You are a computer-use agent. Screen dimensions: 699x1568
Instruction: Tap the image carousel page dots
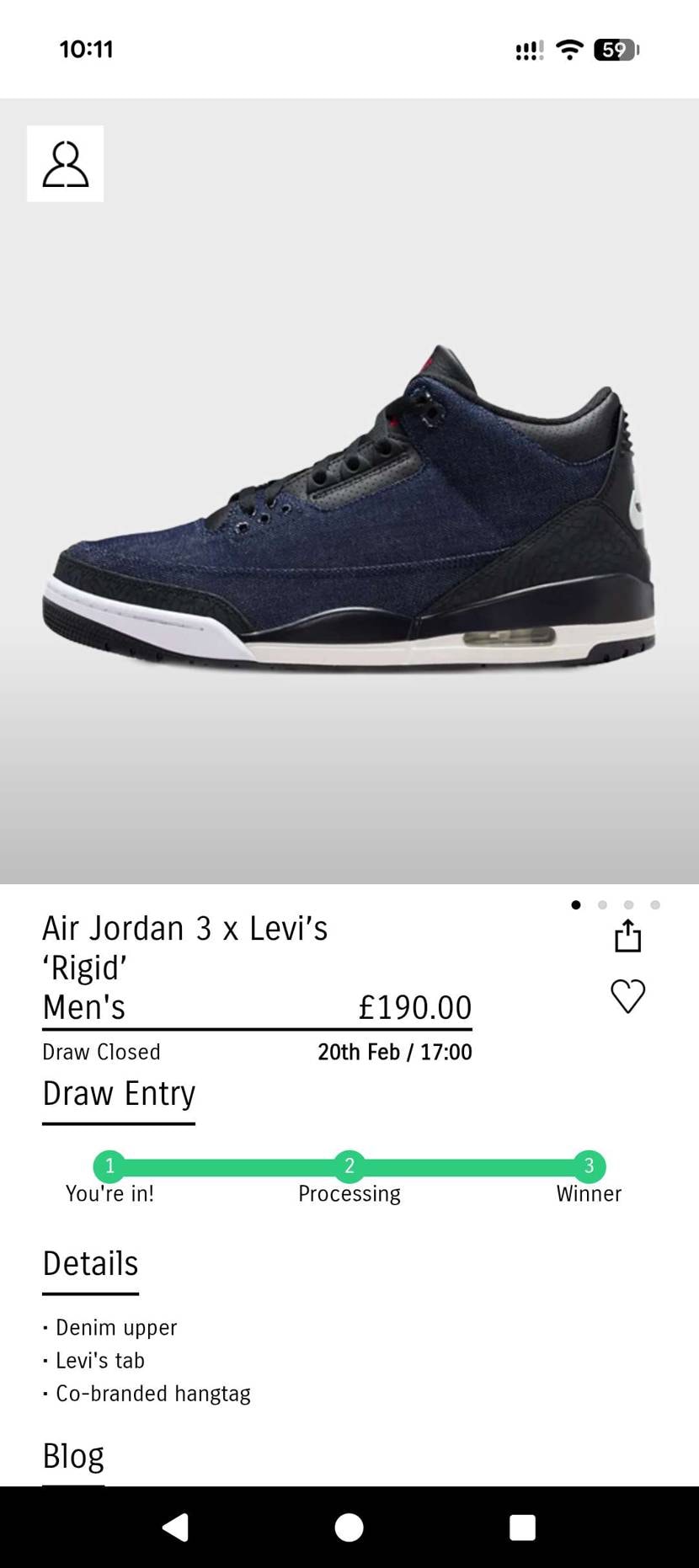click(x=615, y=905)
